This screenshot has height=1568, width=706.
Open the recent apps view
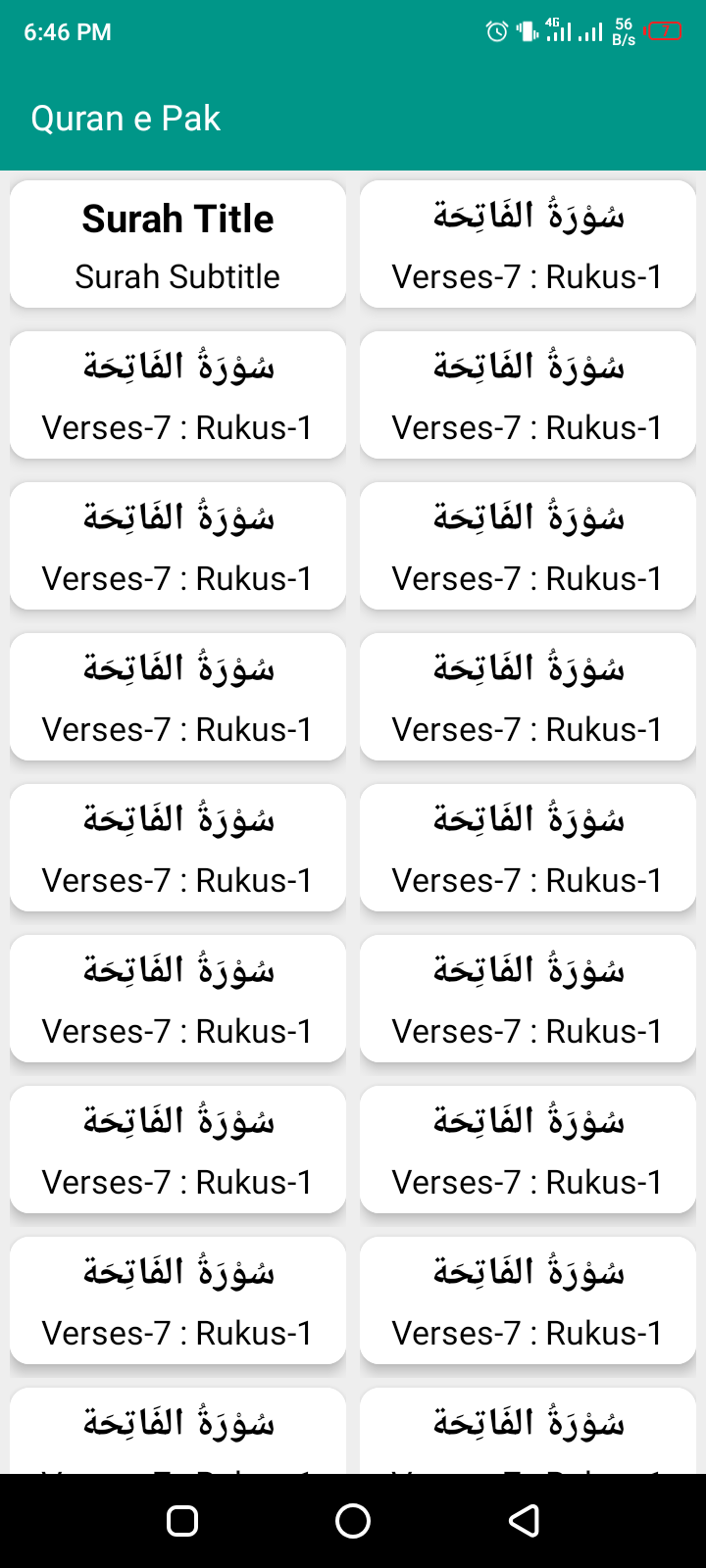pos(182,1521)
